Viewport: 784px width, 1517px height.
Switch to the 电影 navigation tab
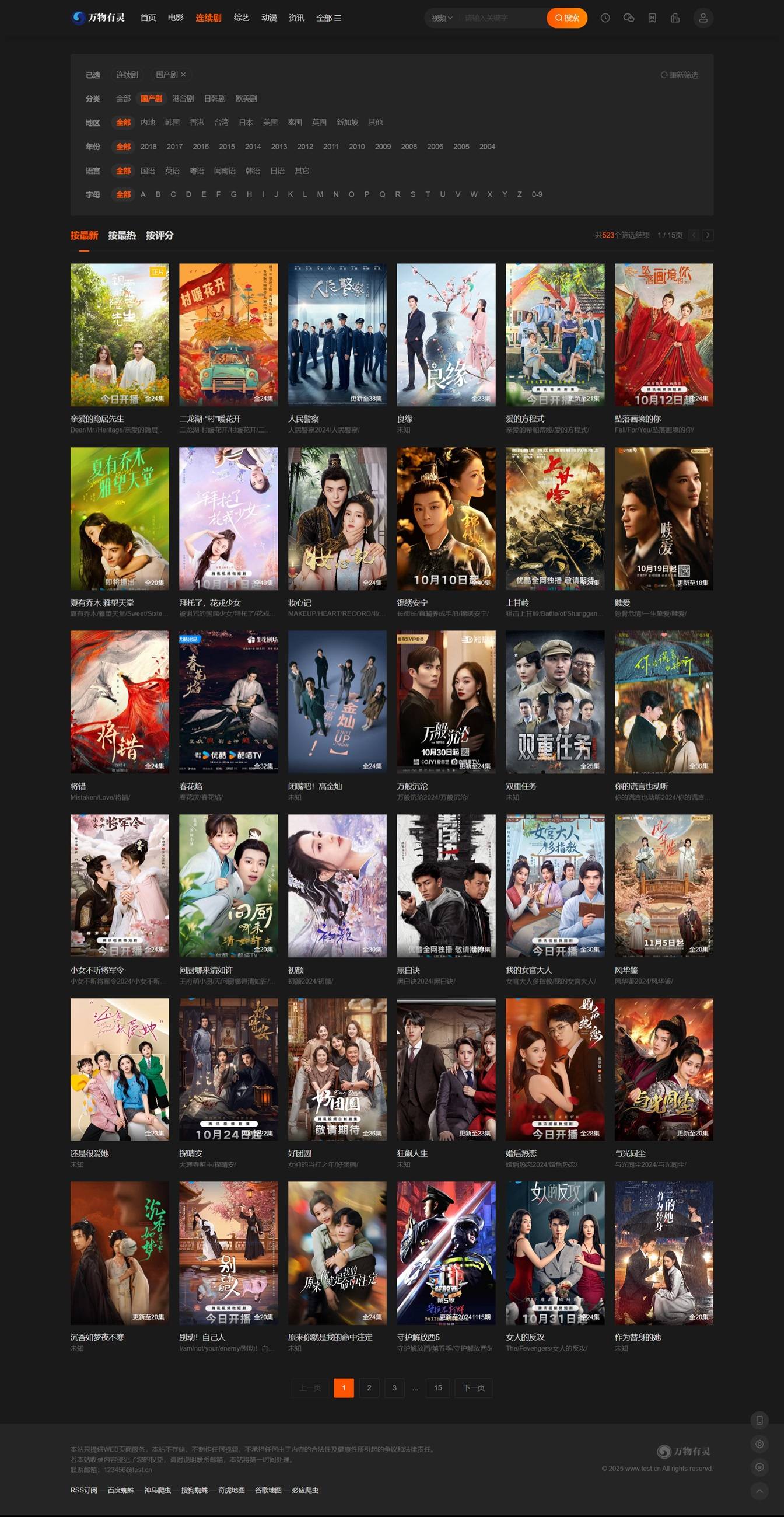[176, 18]
